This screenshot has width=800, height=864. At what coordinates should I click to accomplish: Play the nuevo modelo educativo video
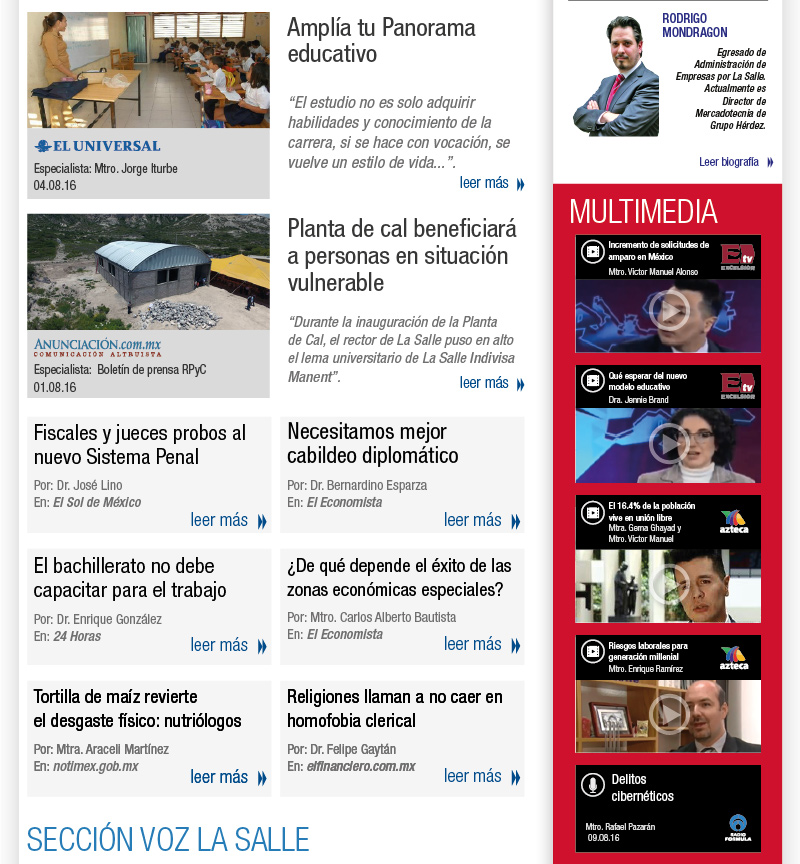pos(669,444)
